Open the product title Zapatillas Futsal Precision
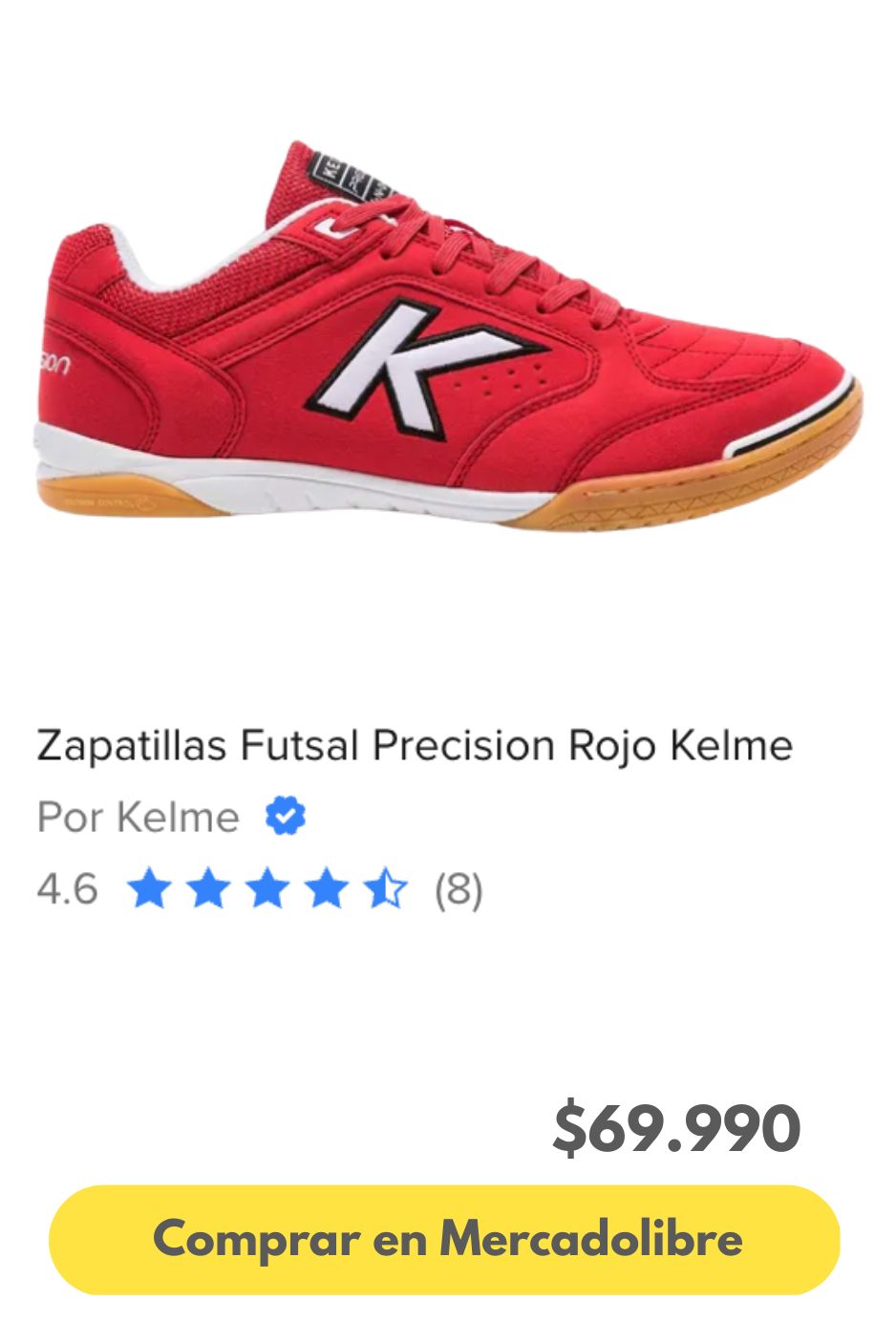Viewport: 896px width, 1343px height. click(415, 747)
